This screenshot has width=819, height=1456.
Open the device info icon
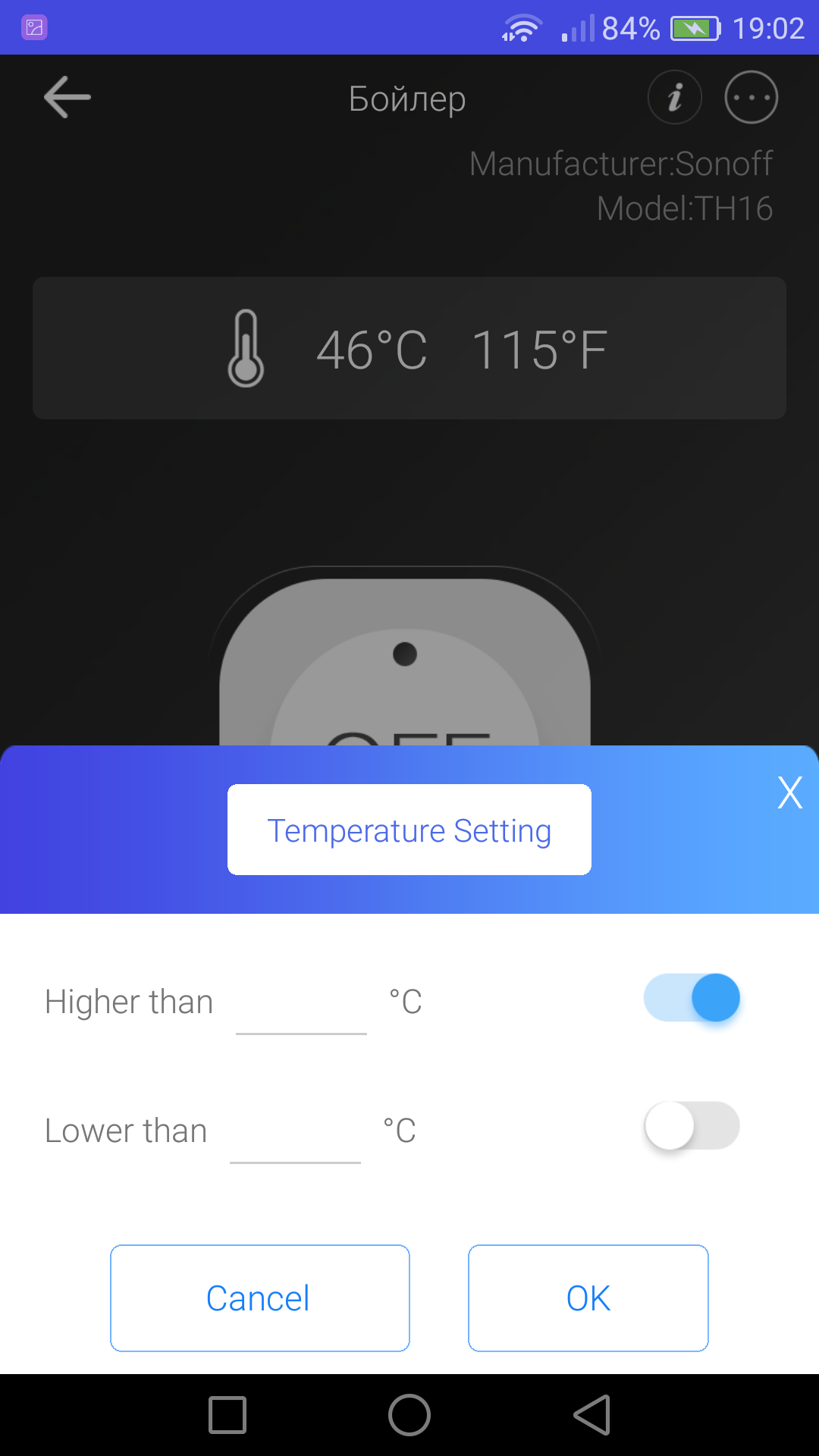674,97
